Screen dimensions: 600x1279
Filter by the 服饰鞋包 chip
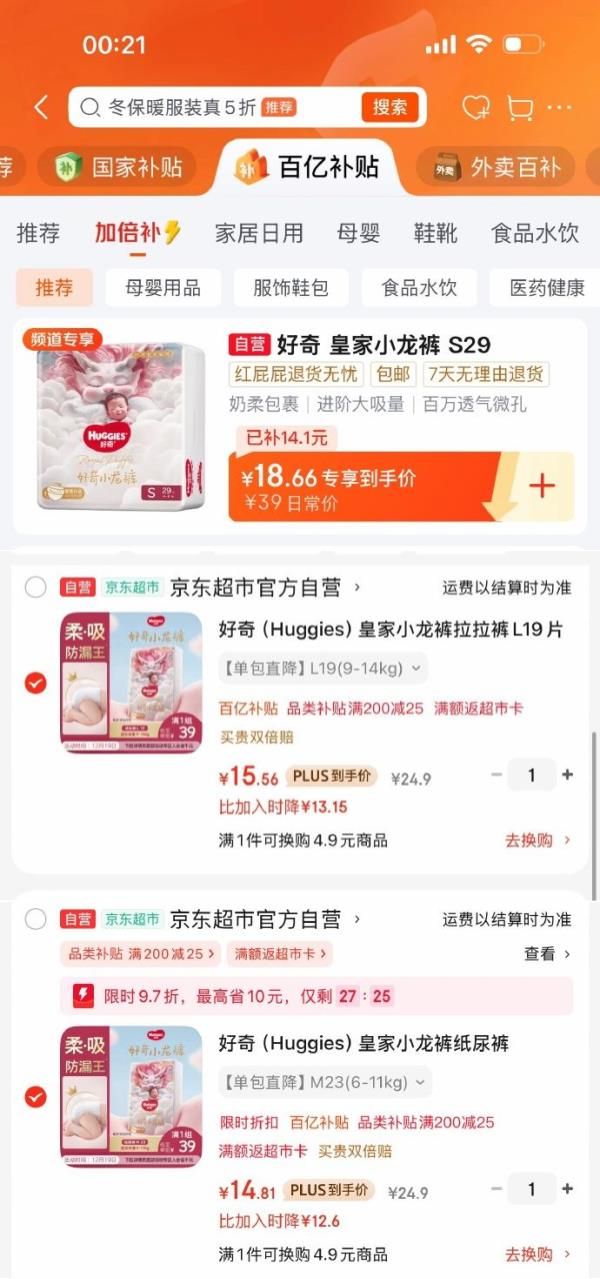(x=291, y=288)
